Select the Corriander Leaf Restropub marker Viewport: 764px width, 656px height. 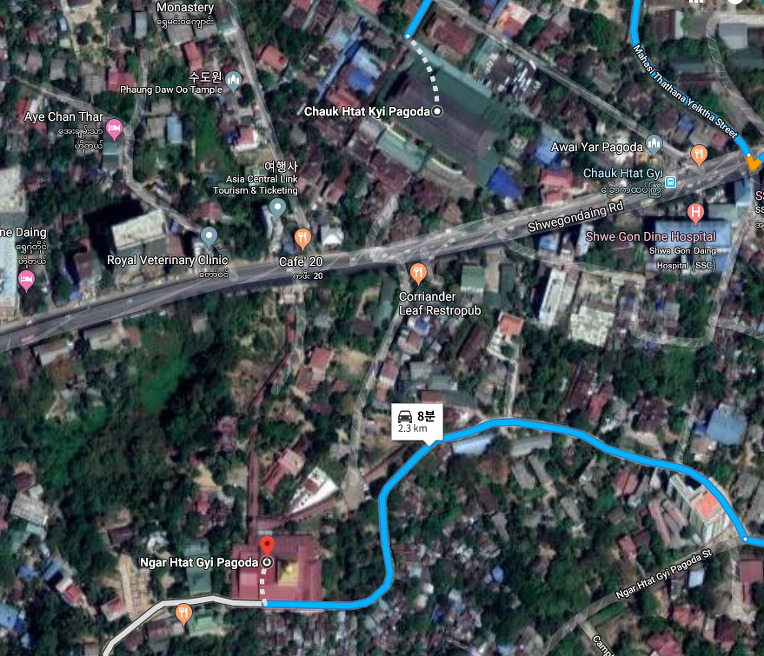(x=418, y=272)
